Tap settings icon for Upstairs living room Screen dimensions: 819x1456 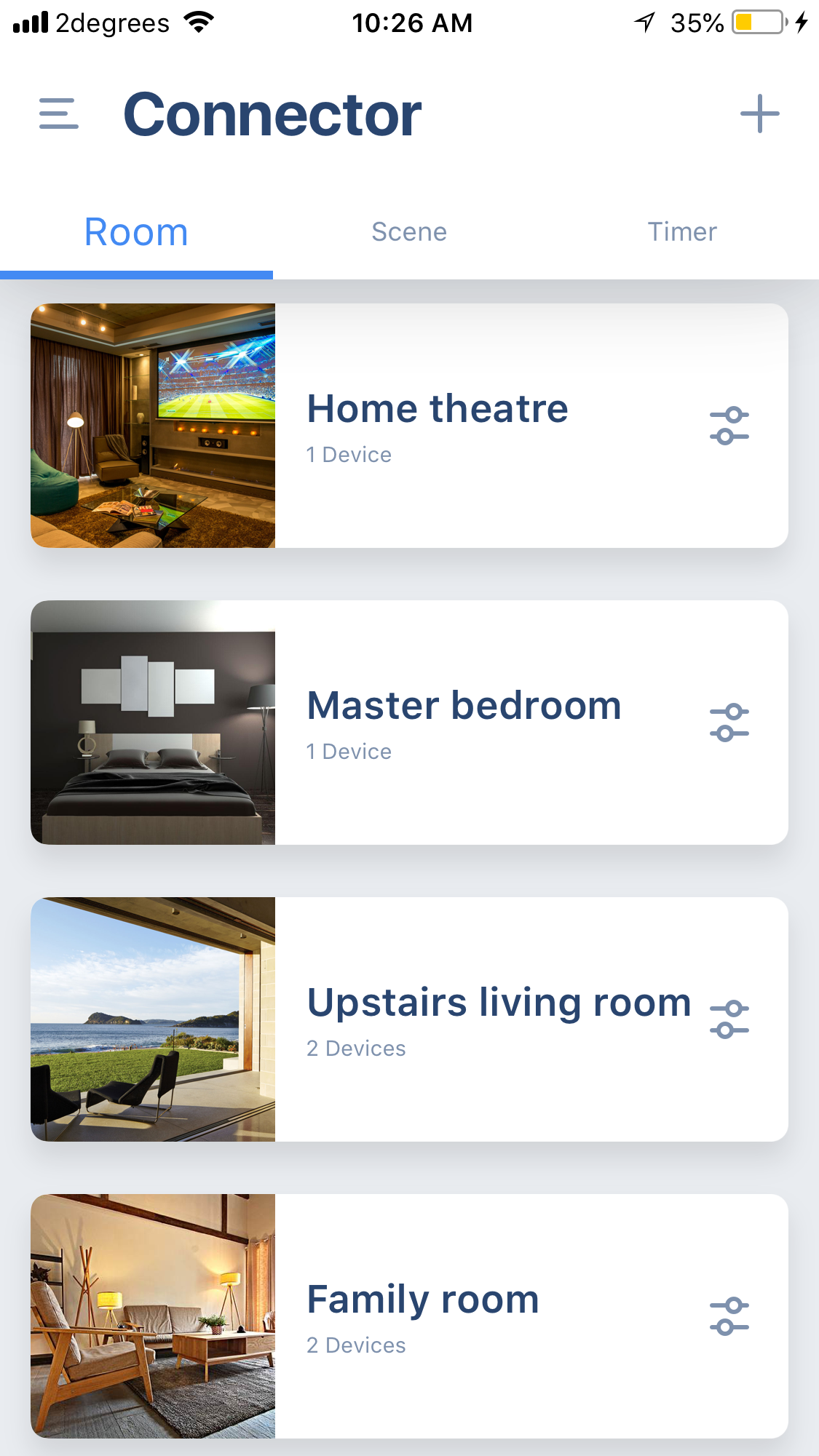click(729, 1020)
